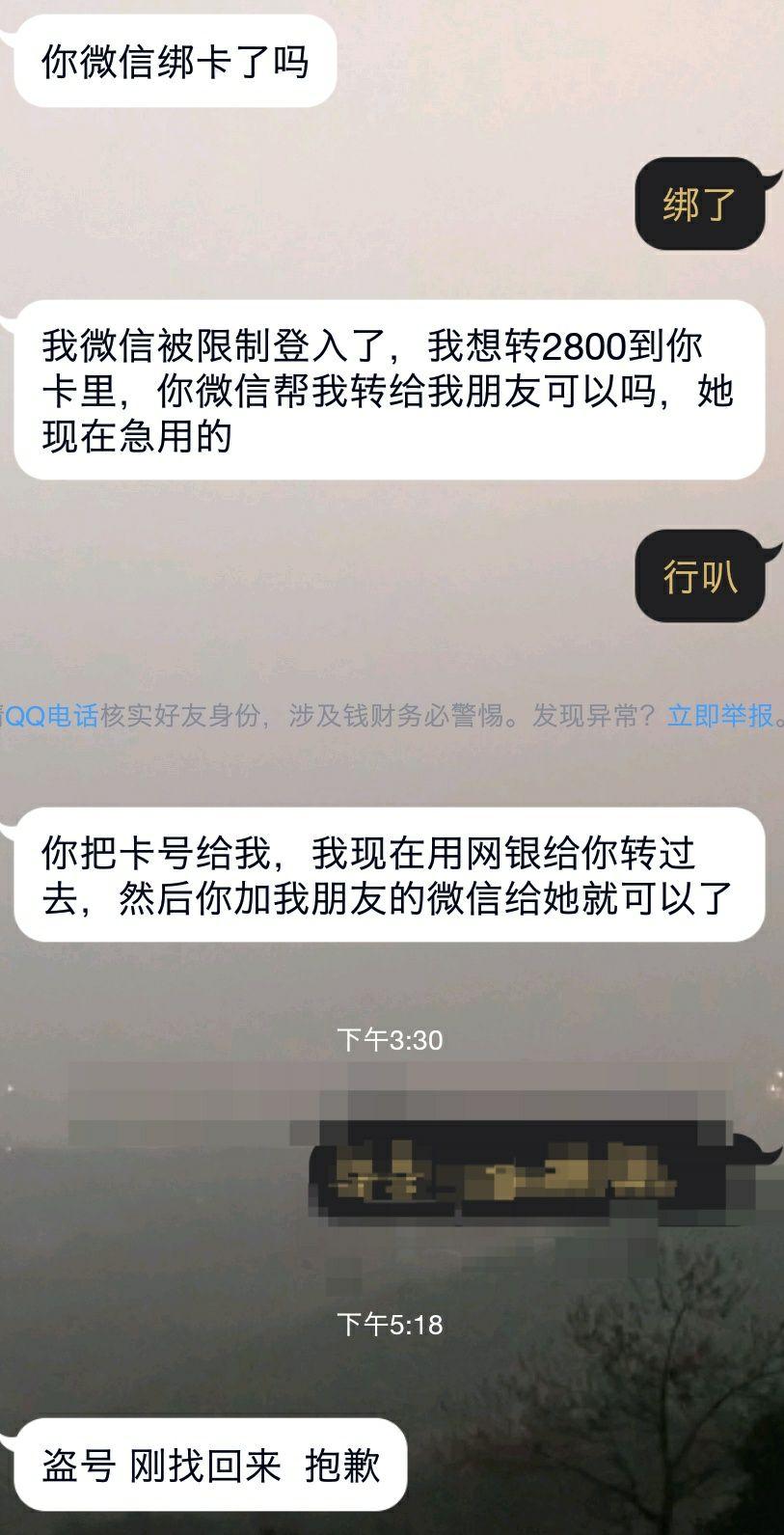Viewport: 784px width, 1535px height.
Task: Tap the 立即举报 report link
Action: coord(721,715)
